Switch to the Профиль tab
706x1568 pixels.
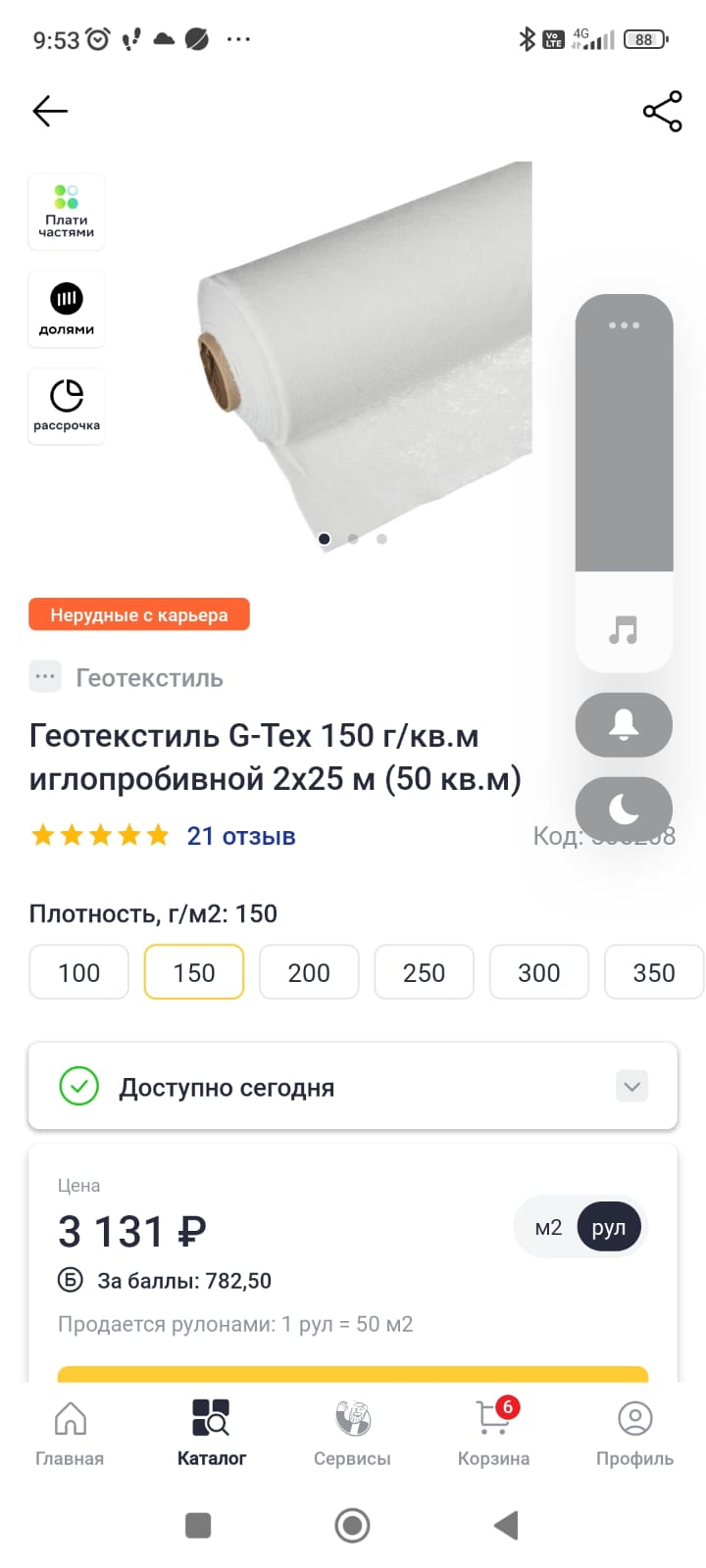click(634, 1432)
